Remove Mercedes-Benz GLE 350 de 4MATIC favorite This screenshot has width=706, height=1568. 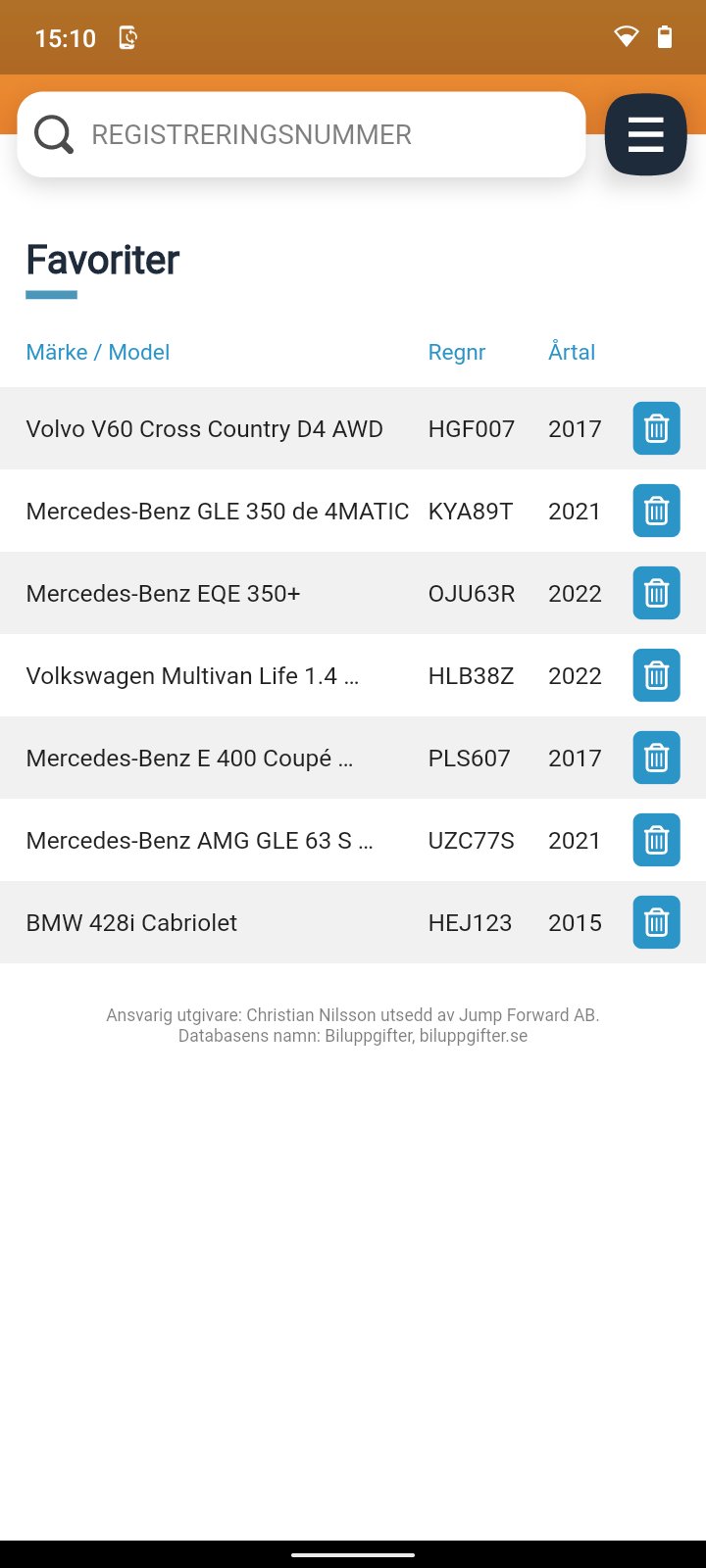656,511
